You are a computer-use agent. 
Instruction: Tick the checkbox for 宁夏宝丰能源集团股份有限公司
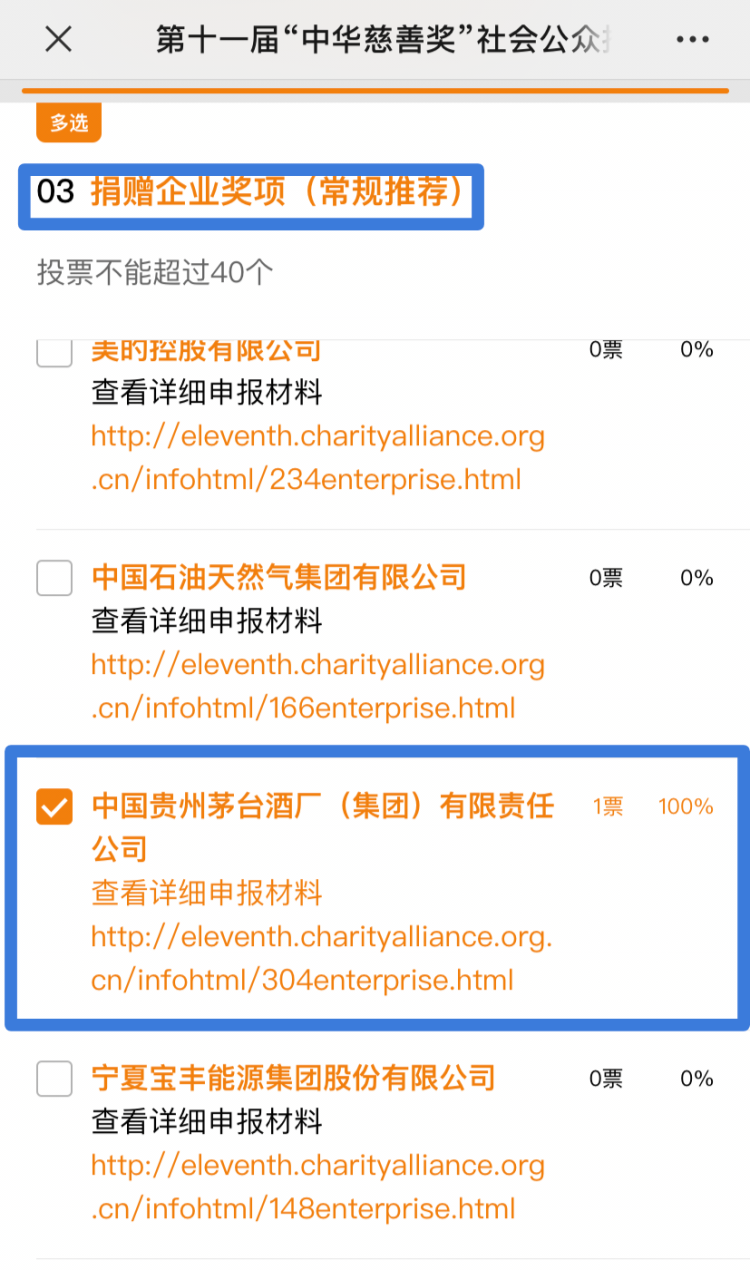click(x=54, y=1079)
